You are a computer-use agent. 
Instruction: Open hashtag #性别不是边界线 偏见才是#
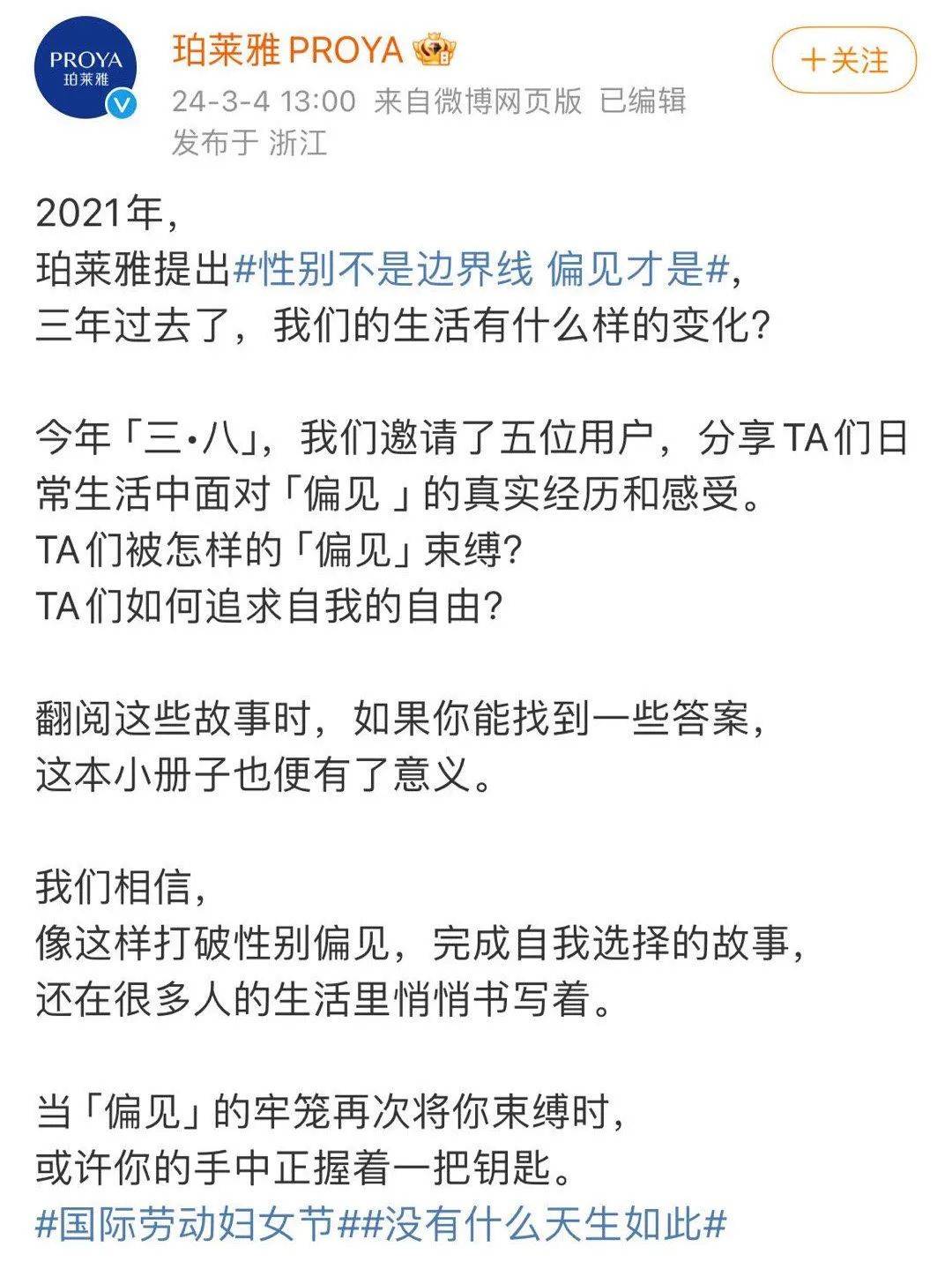[x=481, y=271]
